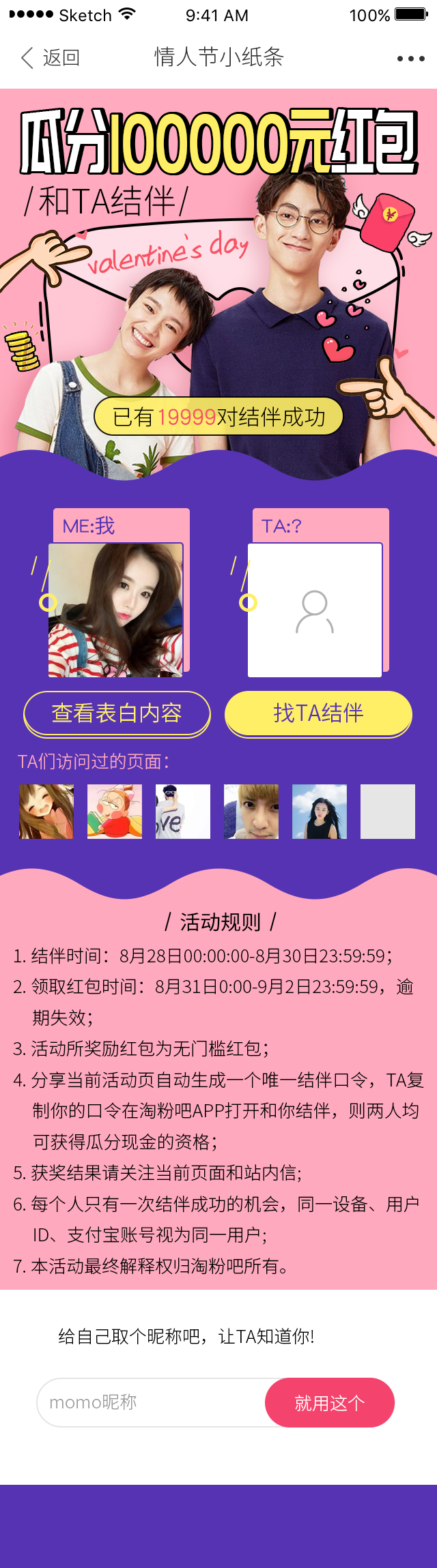Open the ME profile photo

pyautogui.click(x=115, y=610)
